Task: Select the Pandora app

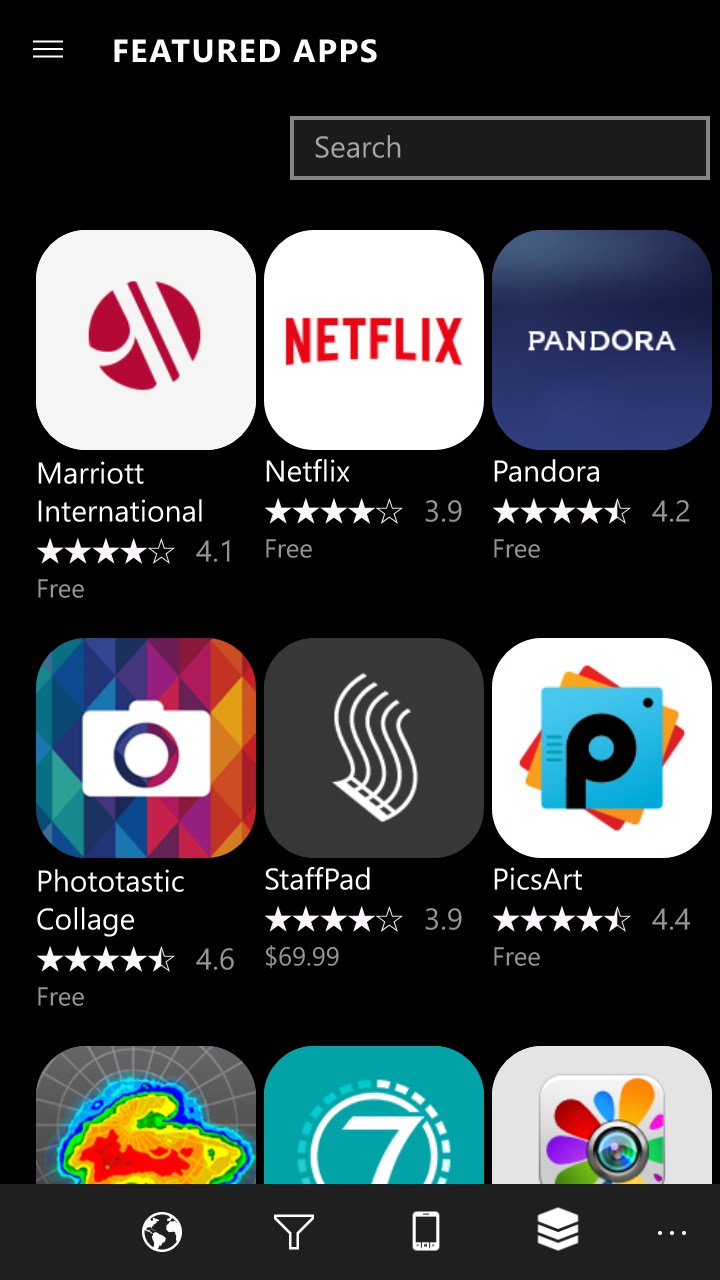Action: tap(601, 340)
